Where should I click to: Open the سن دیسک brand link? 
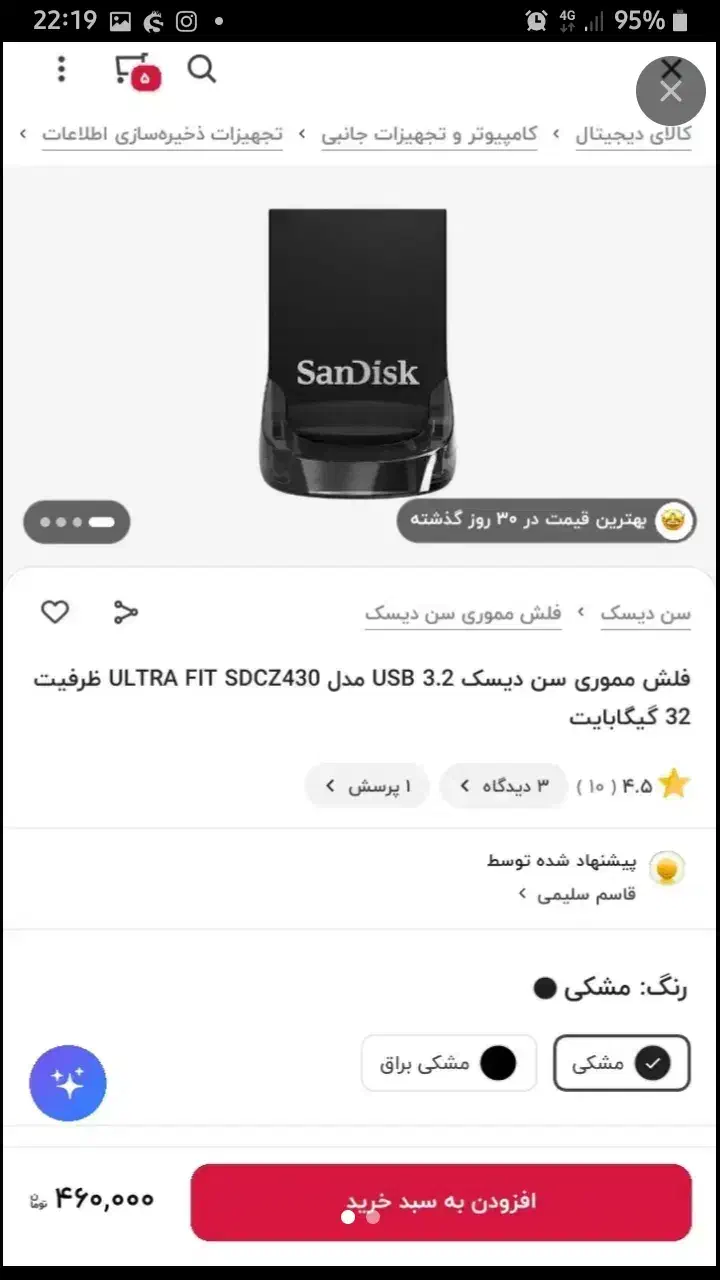[645, 614]
